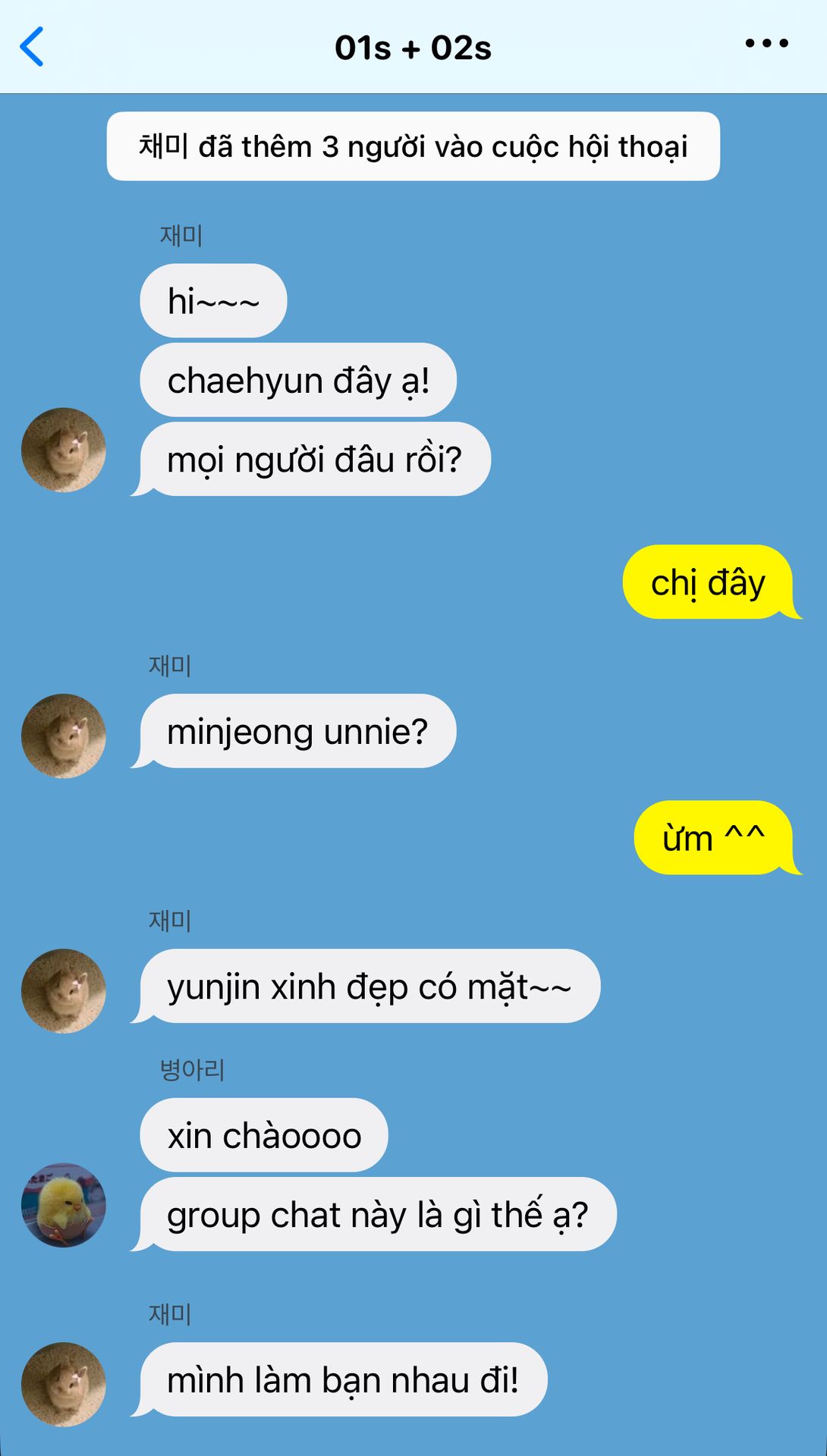Viewport: 827px width, 1456px height.
Task: Tap 재미's avatar beside "minjeong unnie?"
Action: pos(64,736)
